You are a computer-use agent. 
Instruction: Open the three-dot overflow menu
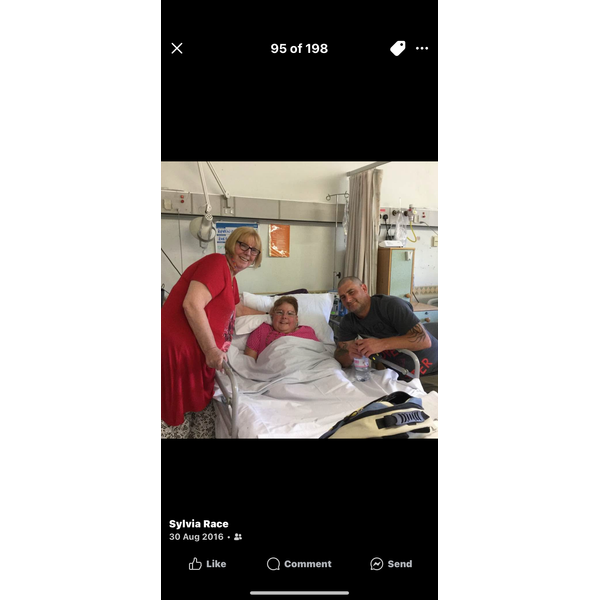point(422,48)
